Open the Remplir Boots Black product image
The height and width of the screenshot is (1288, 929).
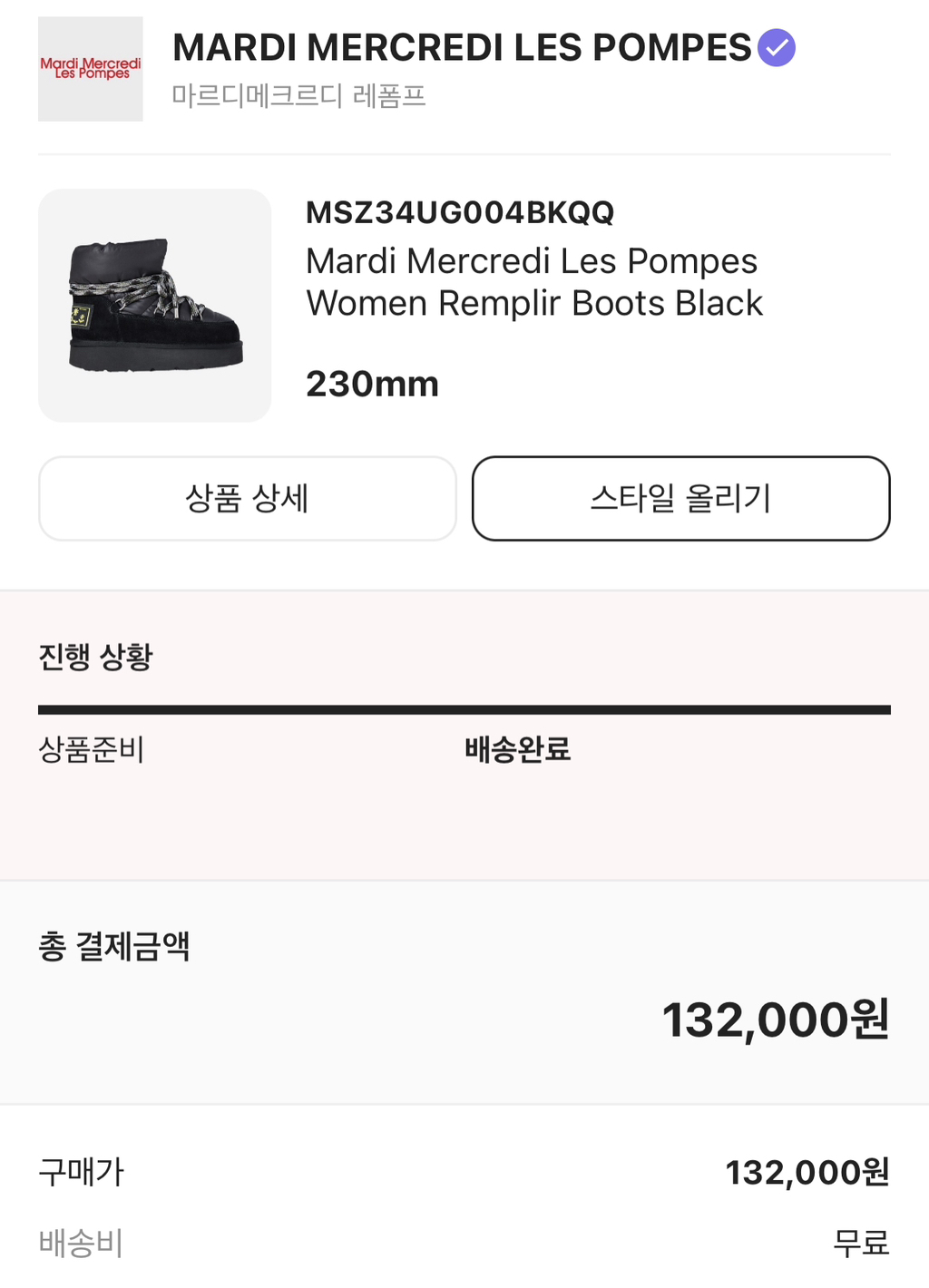click(x=154, y=306)
